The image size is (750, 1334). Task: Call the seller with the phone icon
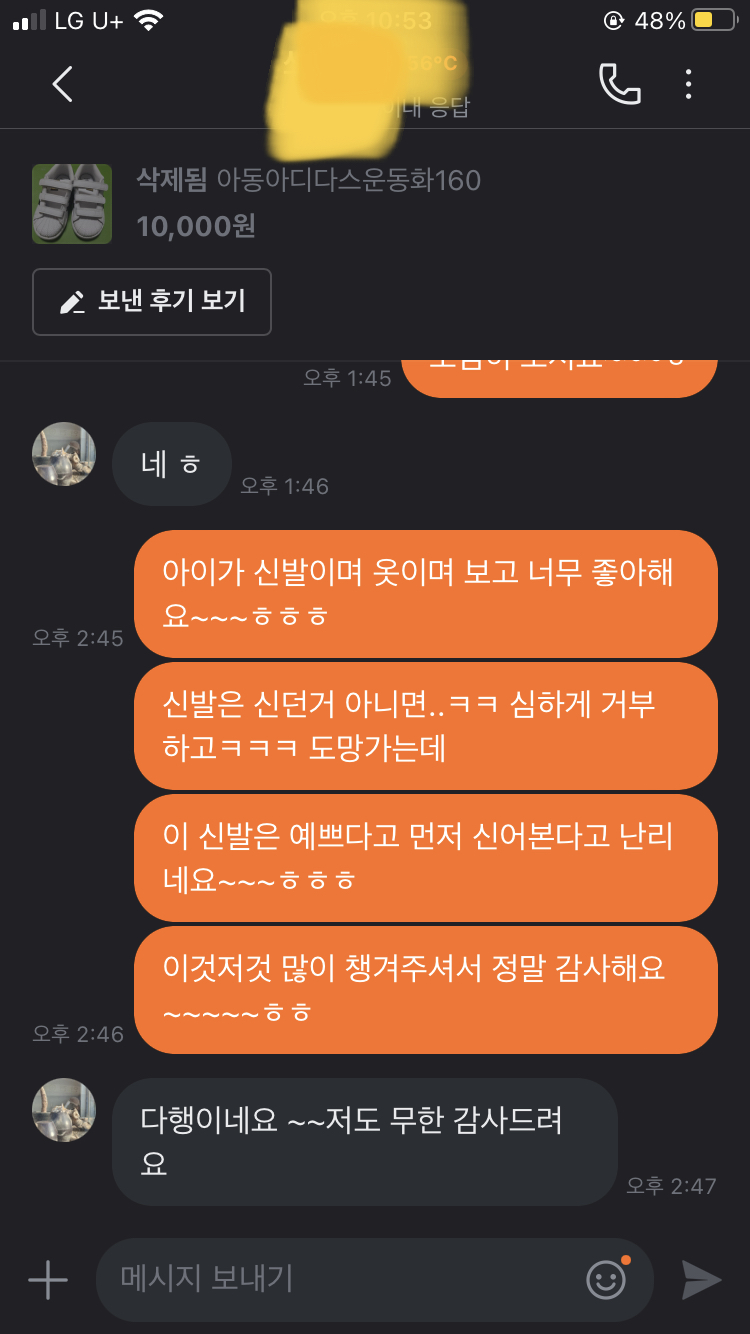(x=619, y=84)
